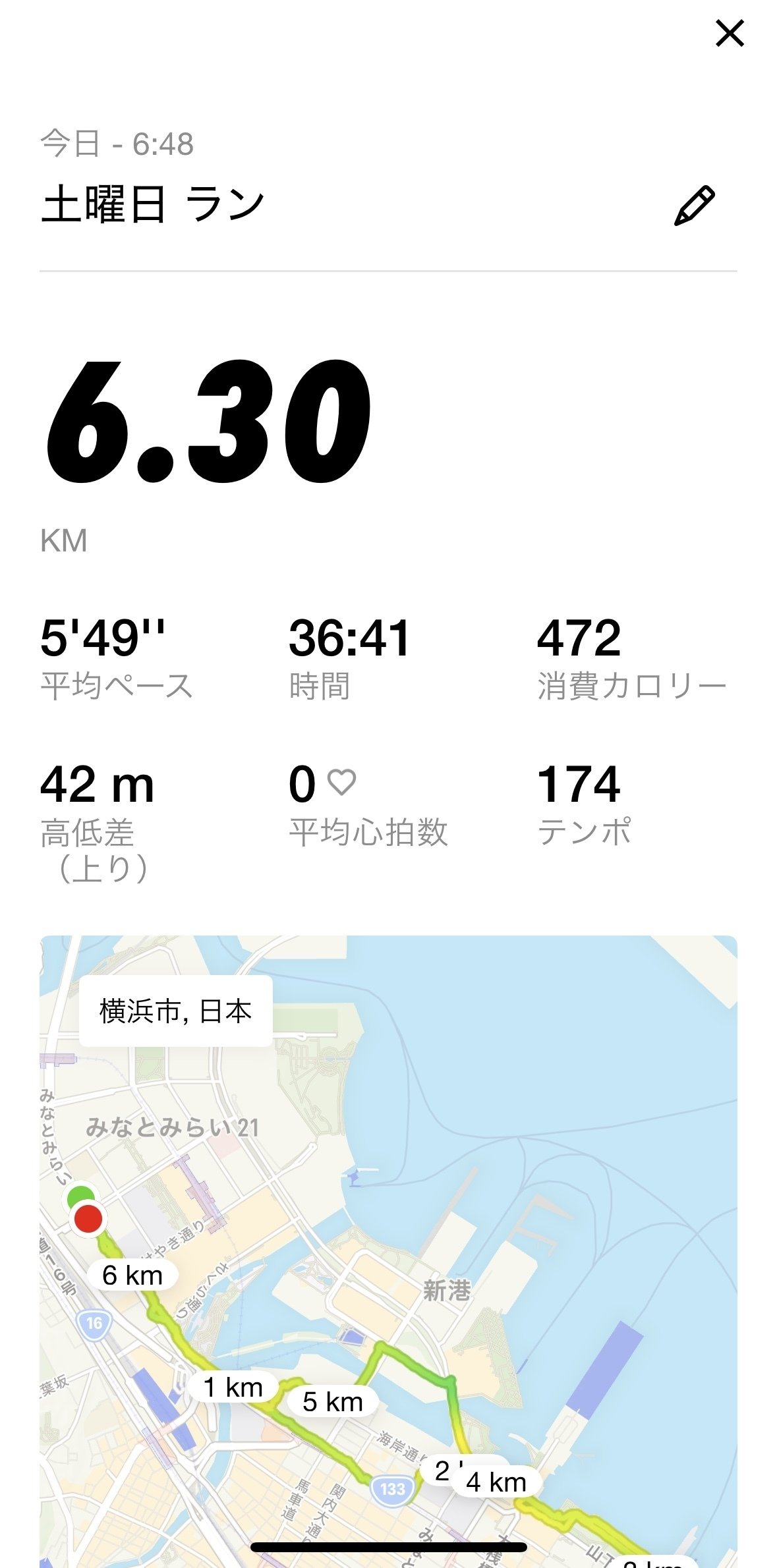Close the run summary screen

click(730, 34)
